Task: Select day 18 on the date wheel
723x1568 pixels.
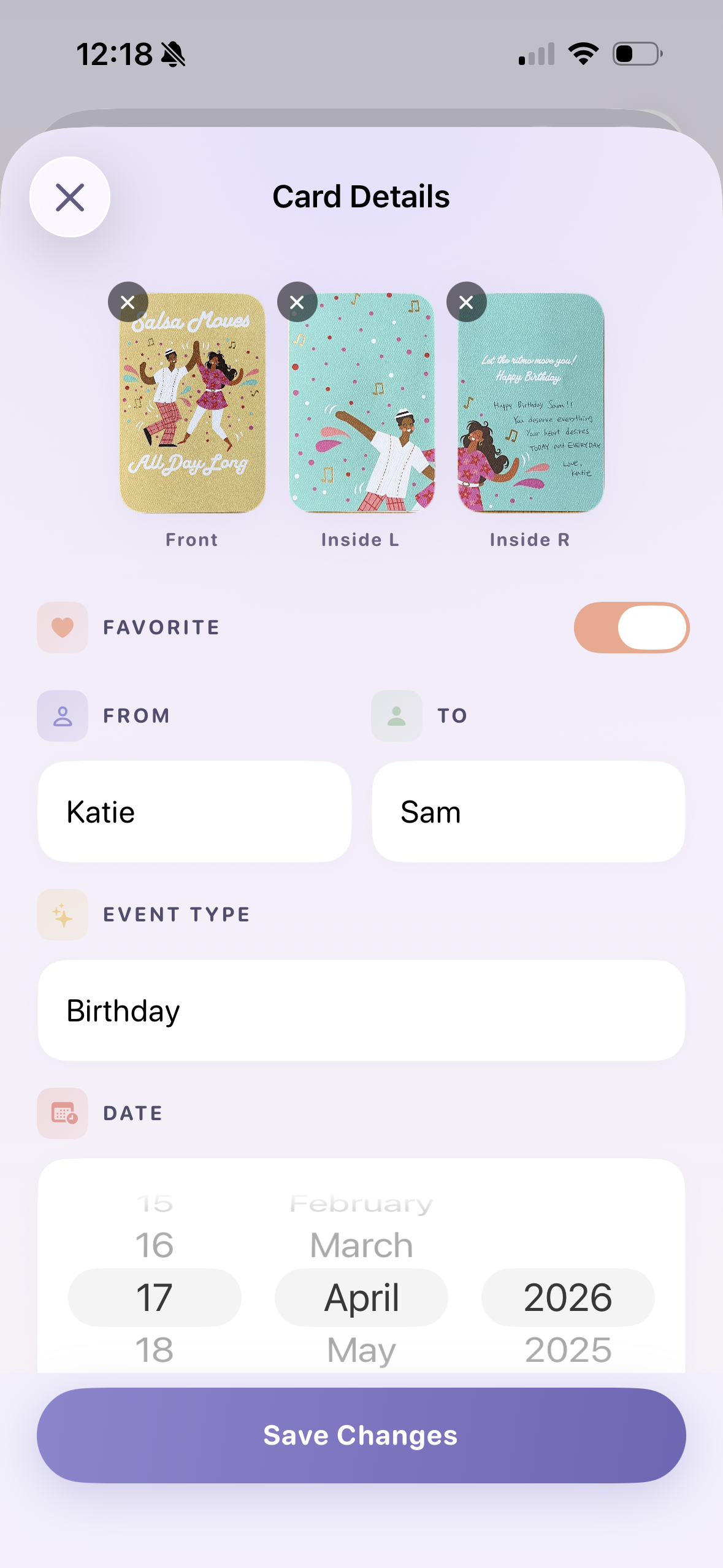Action: [154, 1348]
